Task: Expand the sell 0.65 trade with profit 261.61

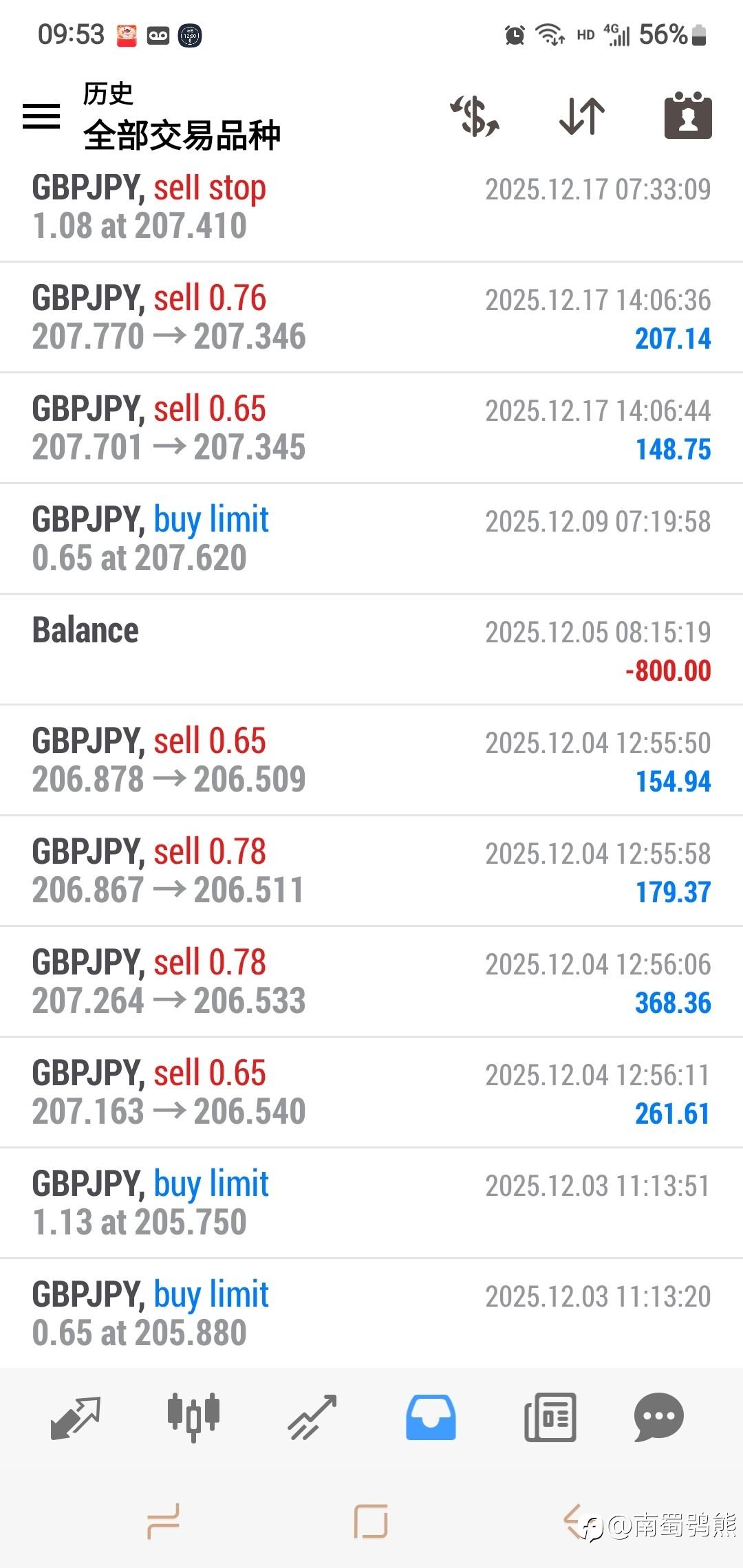Action: [371, 1092]
